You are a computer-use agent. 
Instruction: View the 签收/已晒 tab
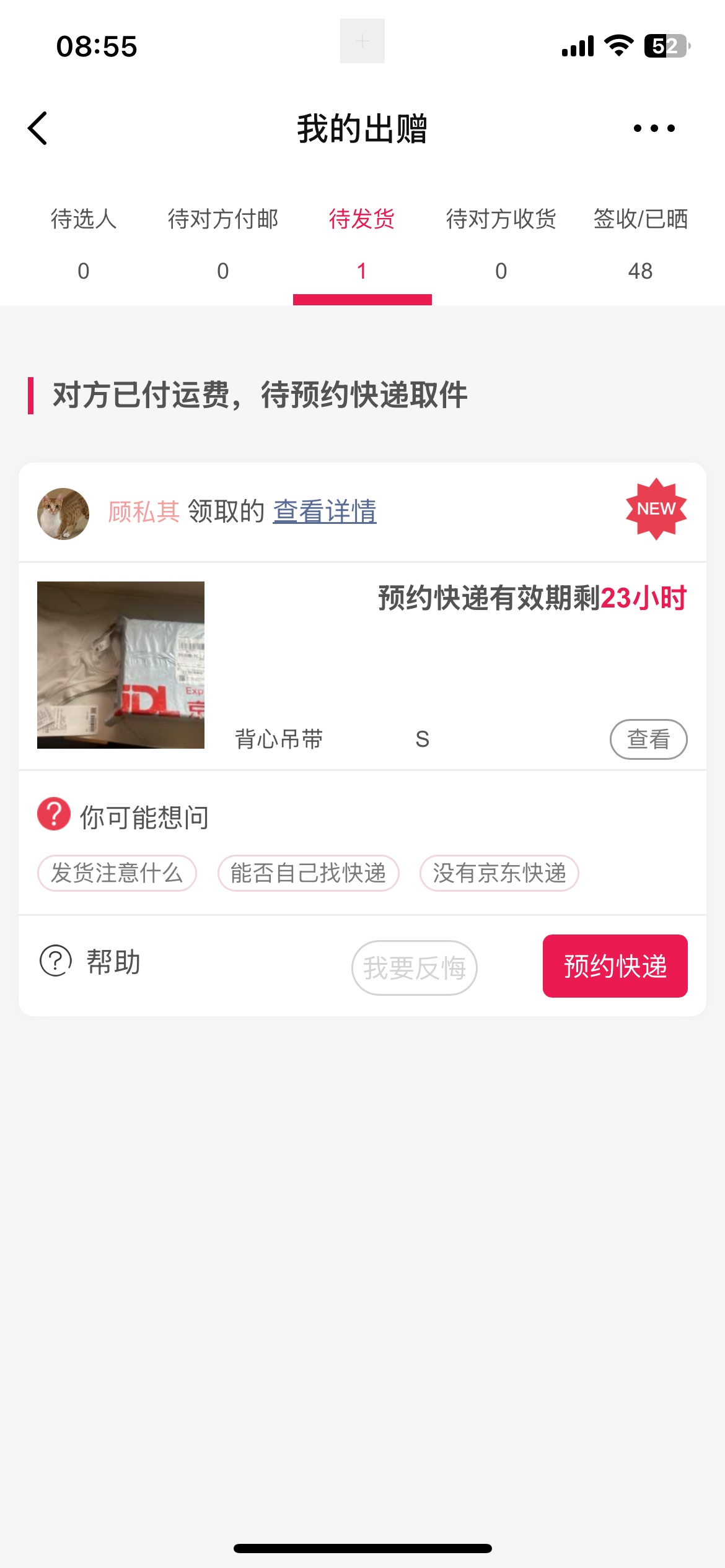pos(640,243)
